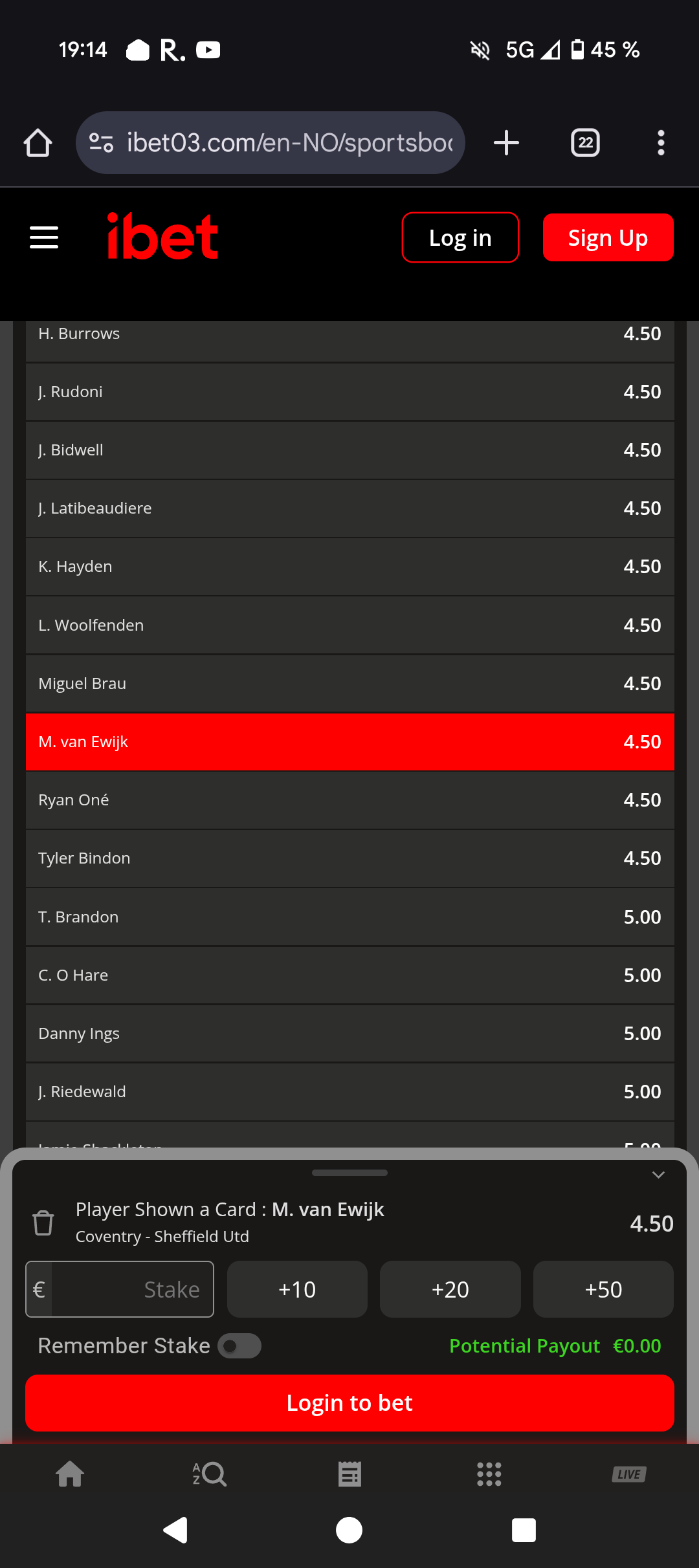
Task: Focus the Stake input field
Action: (120, 1289)
